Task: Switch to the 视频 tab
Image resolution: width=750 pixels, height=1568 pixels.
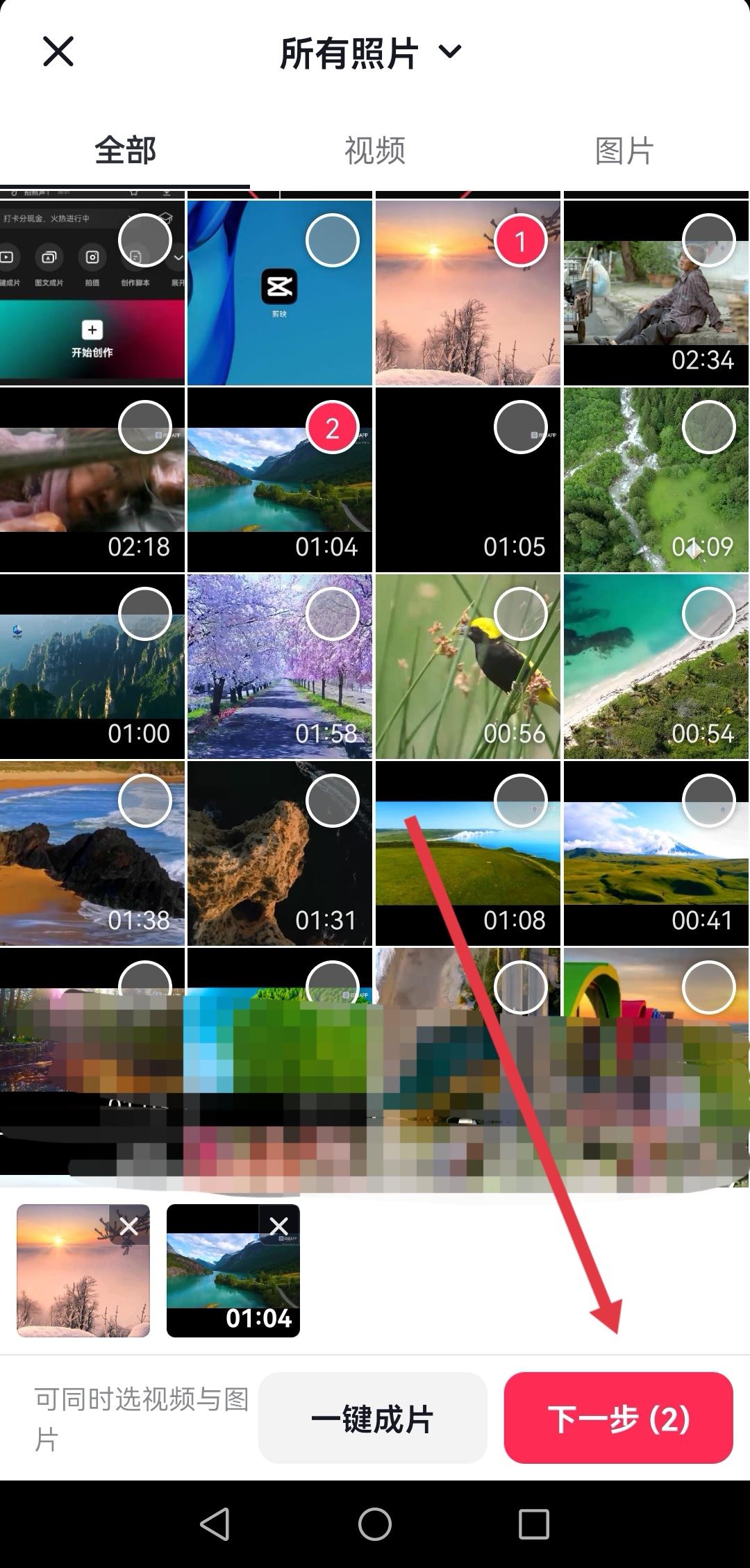Action: [374, 150]
